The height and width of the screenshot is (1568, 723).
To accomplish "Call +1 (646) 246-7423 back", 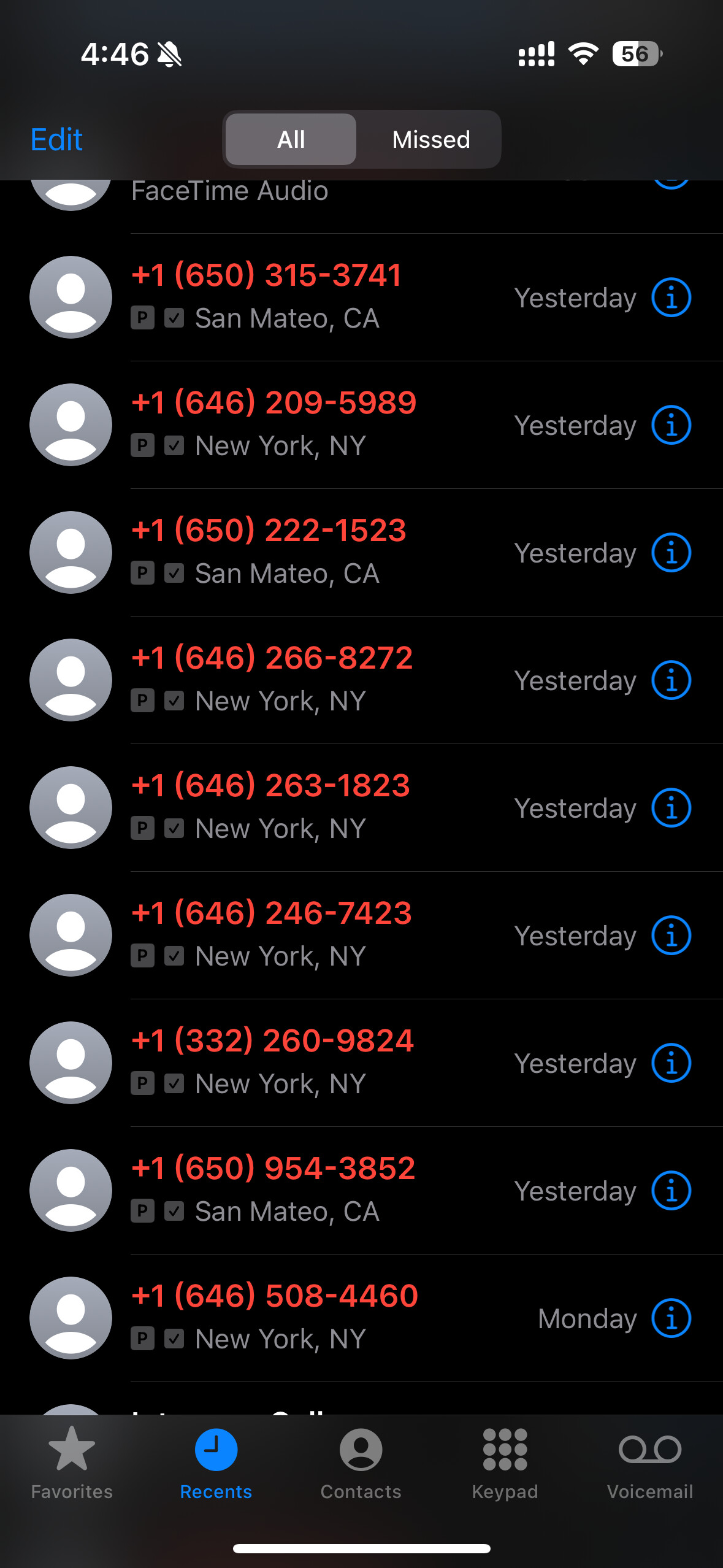I will coord(271,914).
